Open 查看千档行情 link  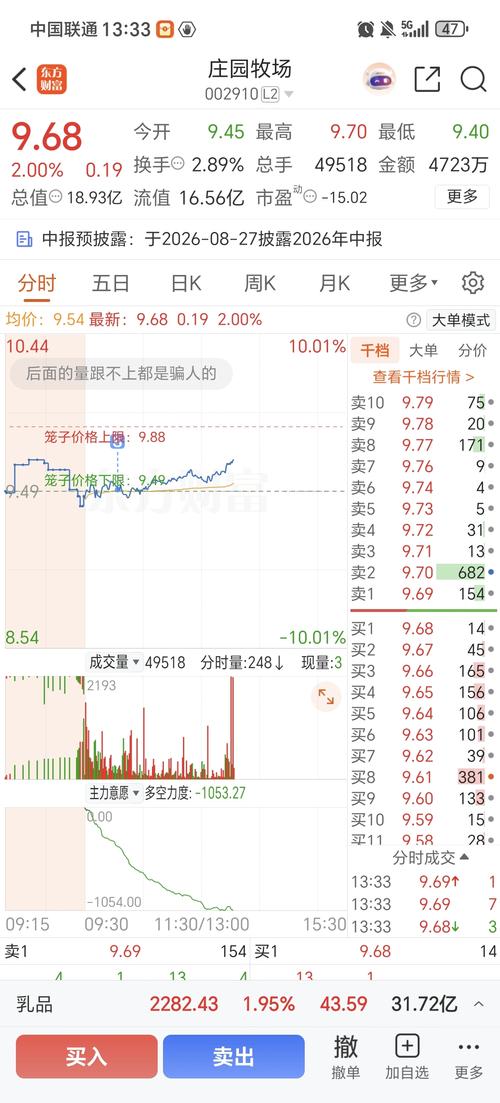[x=423, y=377]
